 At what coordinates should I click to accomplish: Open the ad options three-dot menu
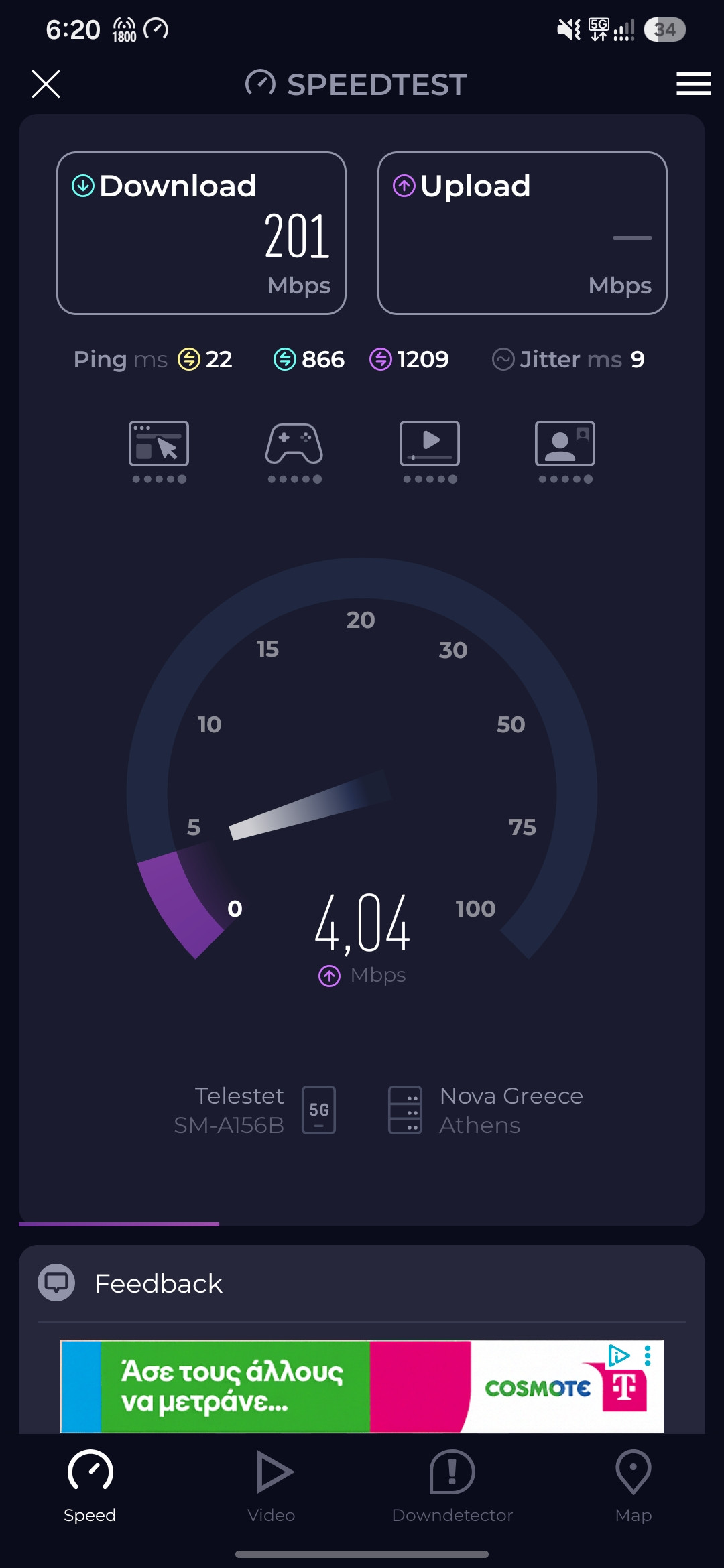648,1356
